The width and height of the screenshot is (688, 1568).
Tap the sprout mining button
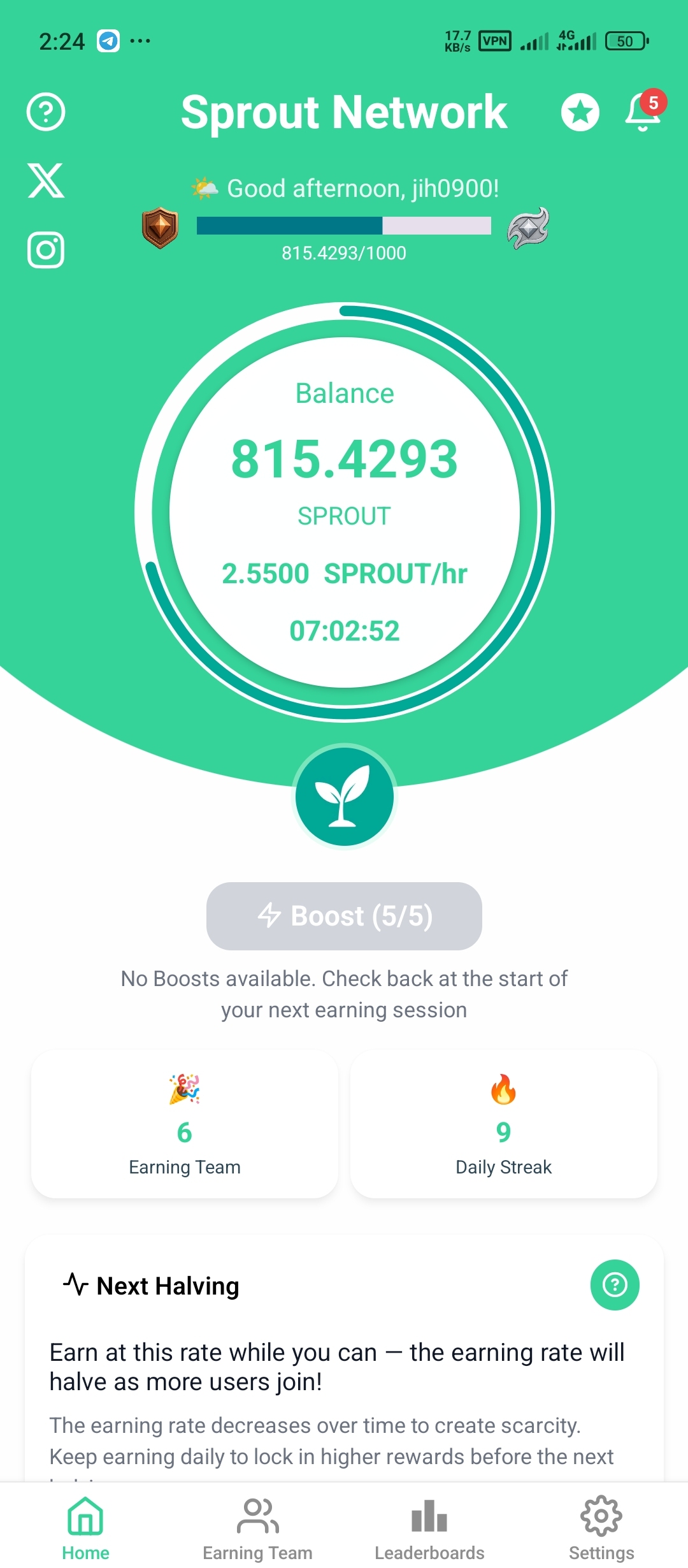pos(344,797)
